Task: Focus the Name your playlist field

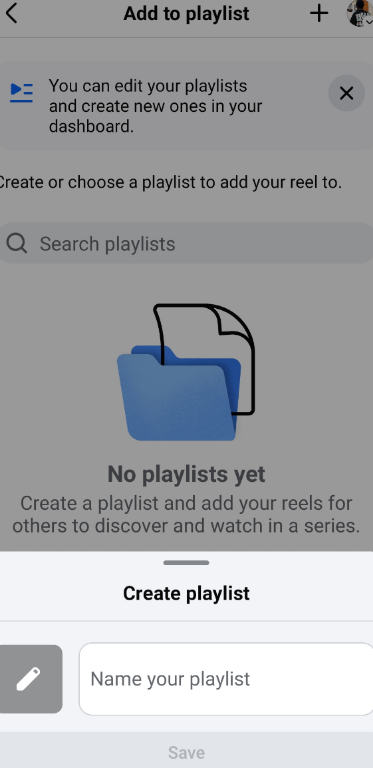Action: [x=226, y=679]
